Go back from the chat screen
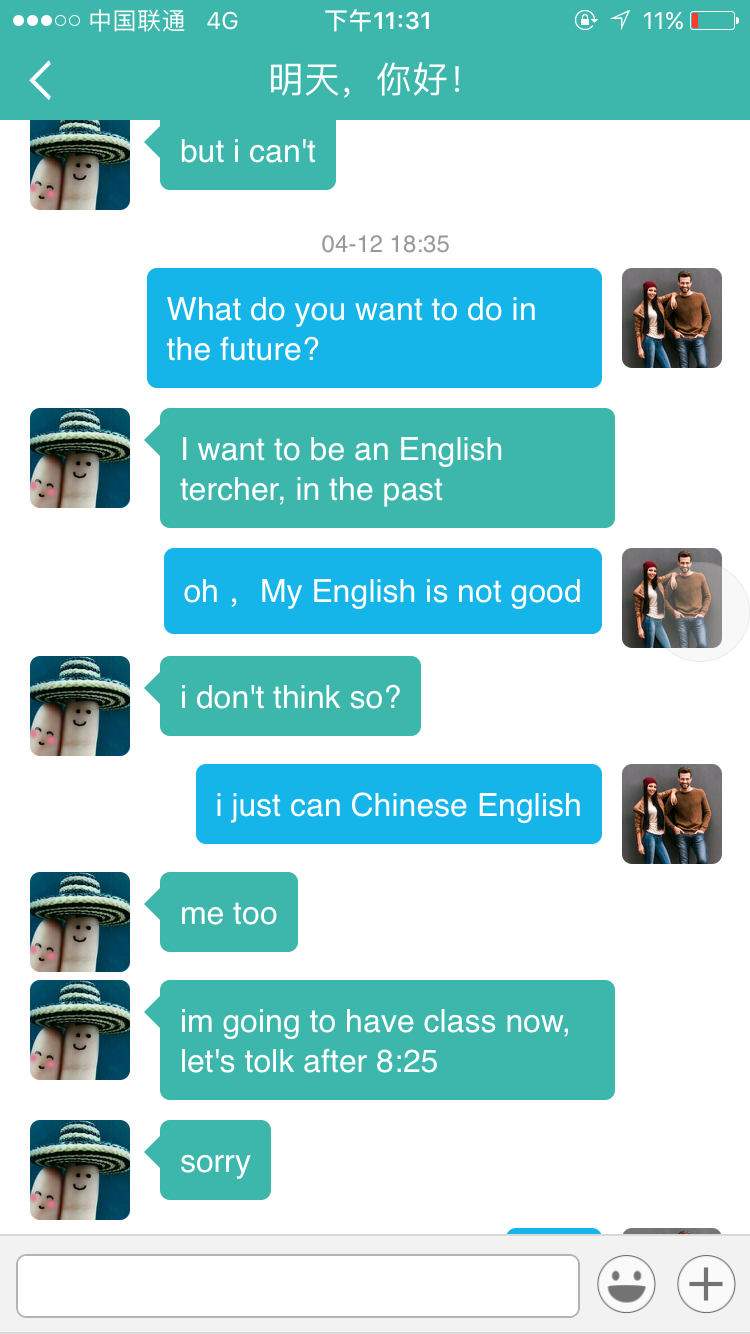 [x=41, y=80]
